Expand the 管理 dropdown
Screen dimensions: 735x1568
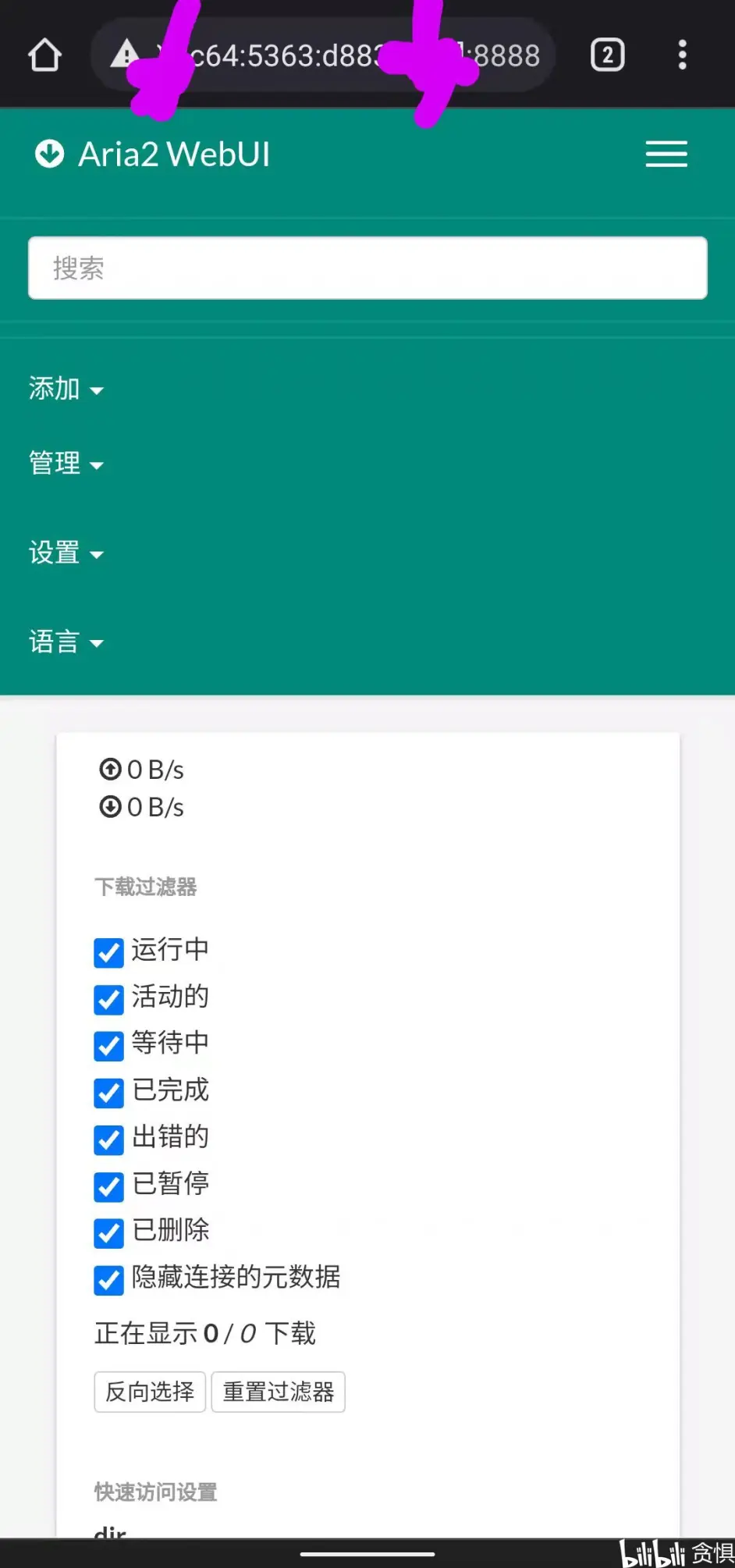(66, 464)
